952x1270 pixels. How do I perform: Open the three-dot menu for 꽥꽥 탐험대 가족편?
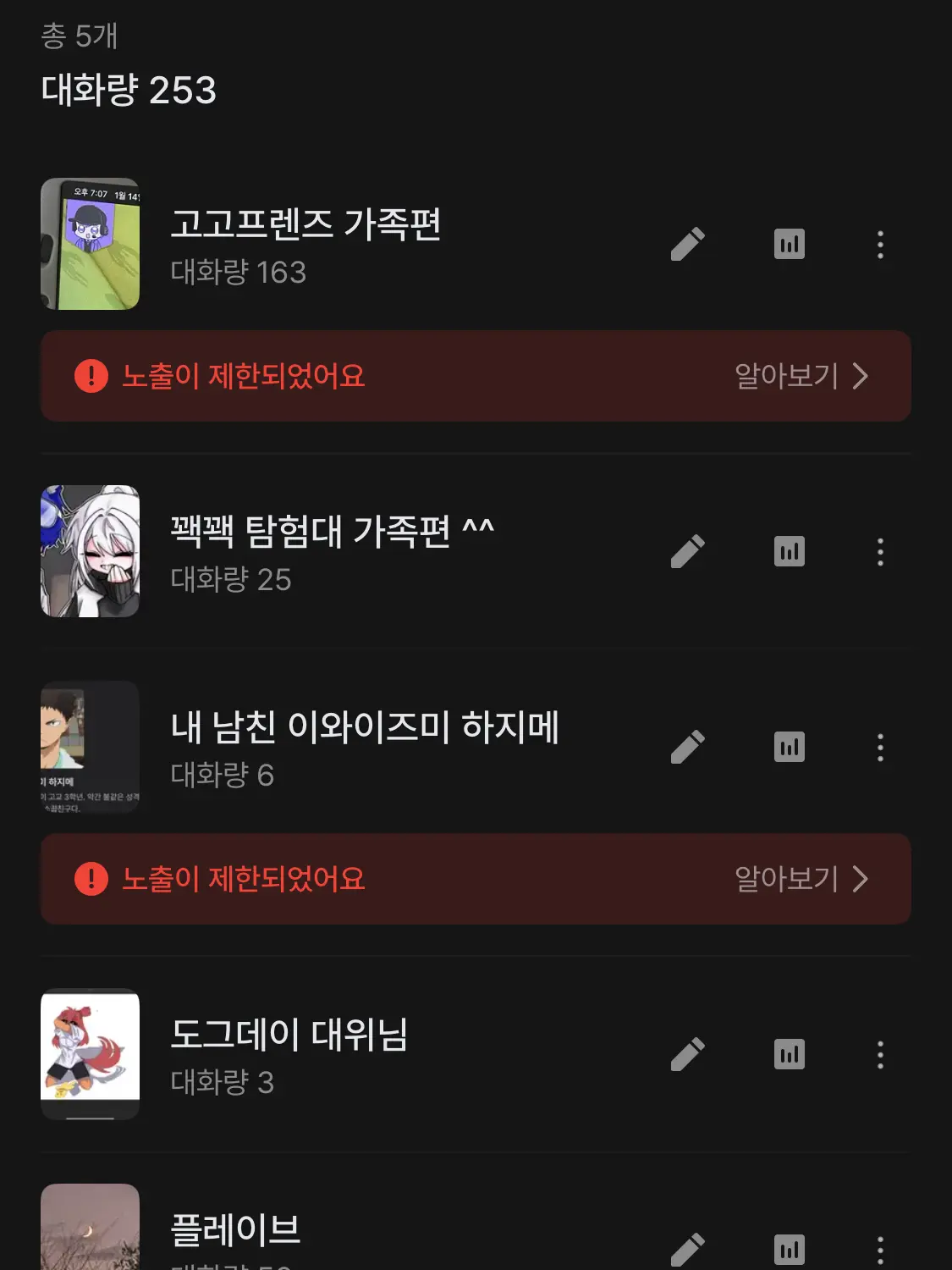pyautogui.click(x=880, y=550)
